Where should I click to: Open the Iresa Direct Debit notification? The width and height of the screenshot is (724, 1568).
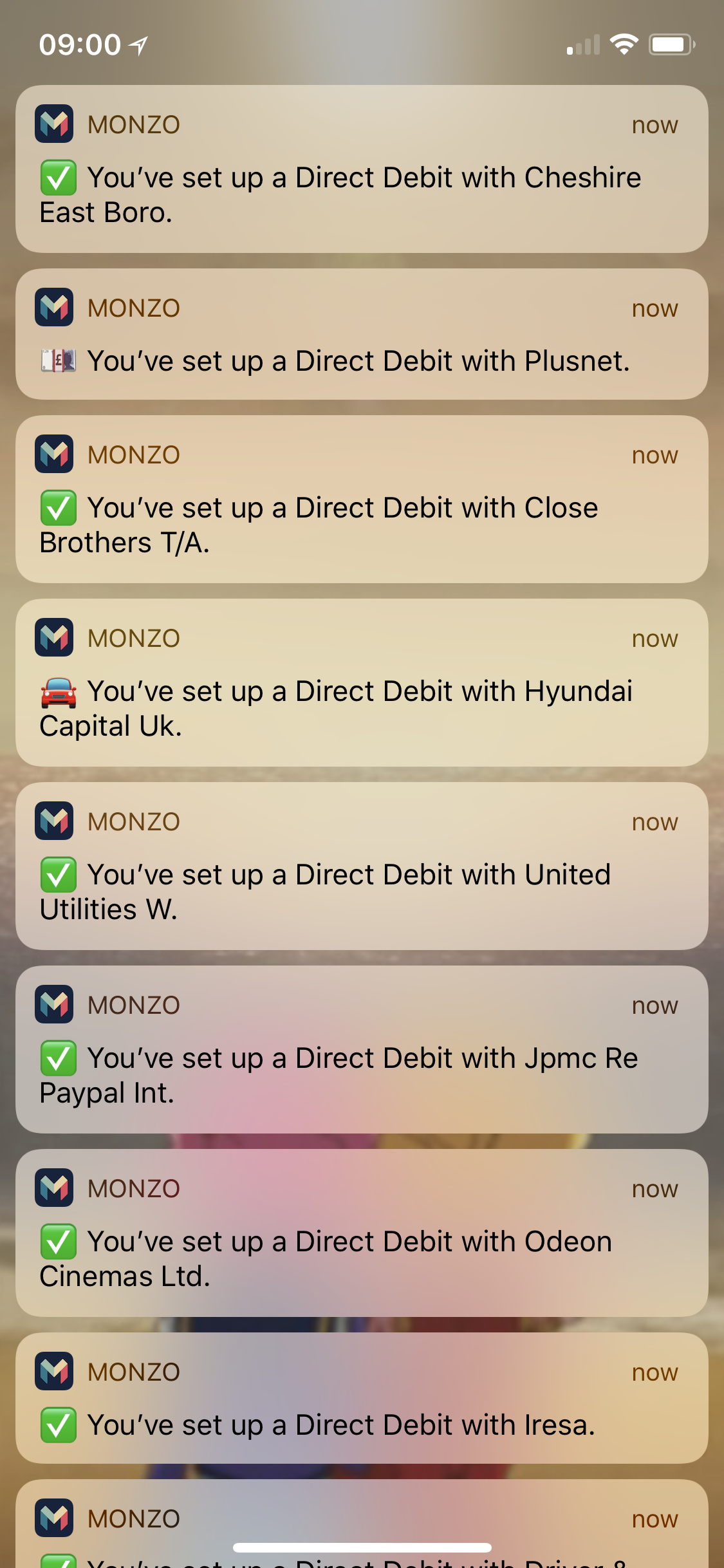[362, 1398]
